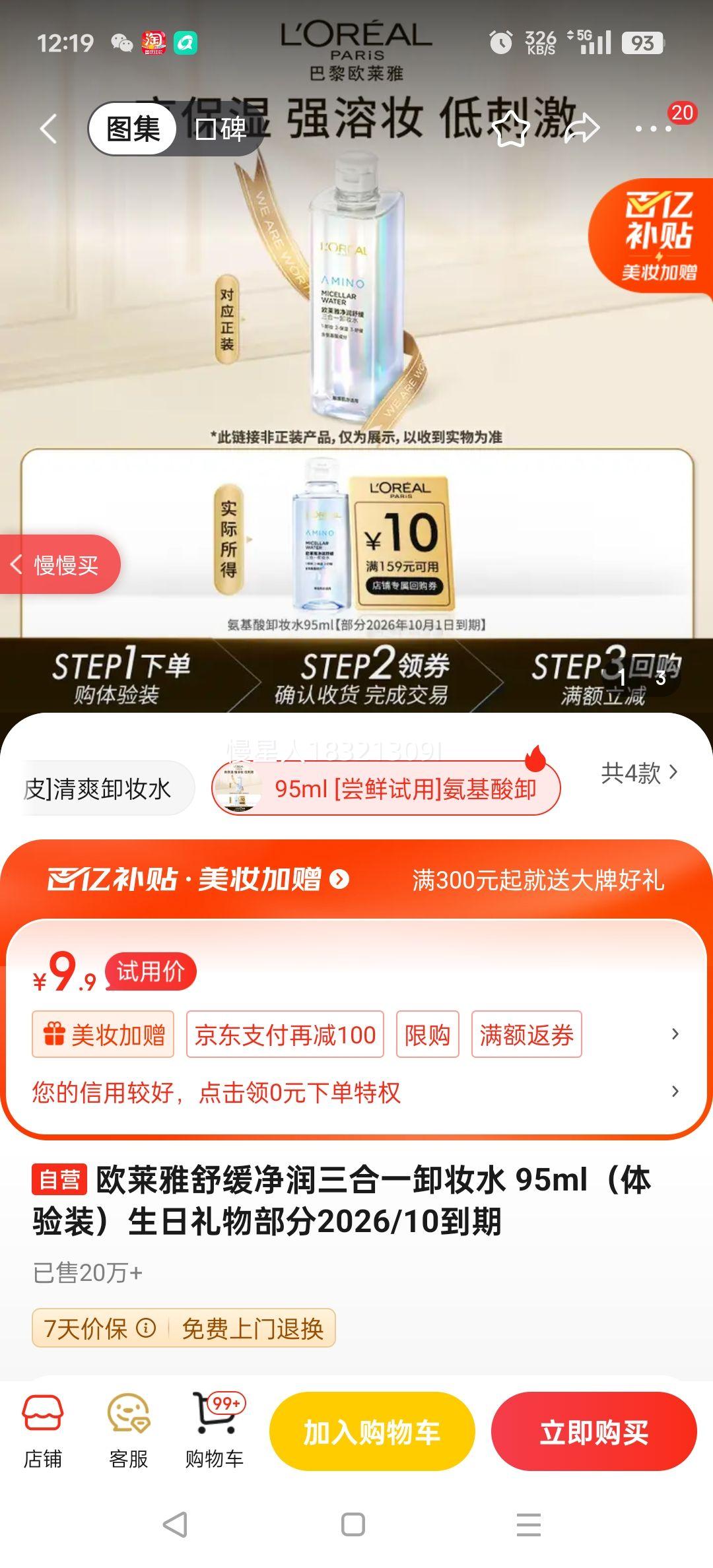Screen dimensions: 713x1568
Task: Check the 7天价保 info icon
Action: 146,1327
